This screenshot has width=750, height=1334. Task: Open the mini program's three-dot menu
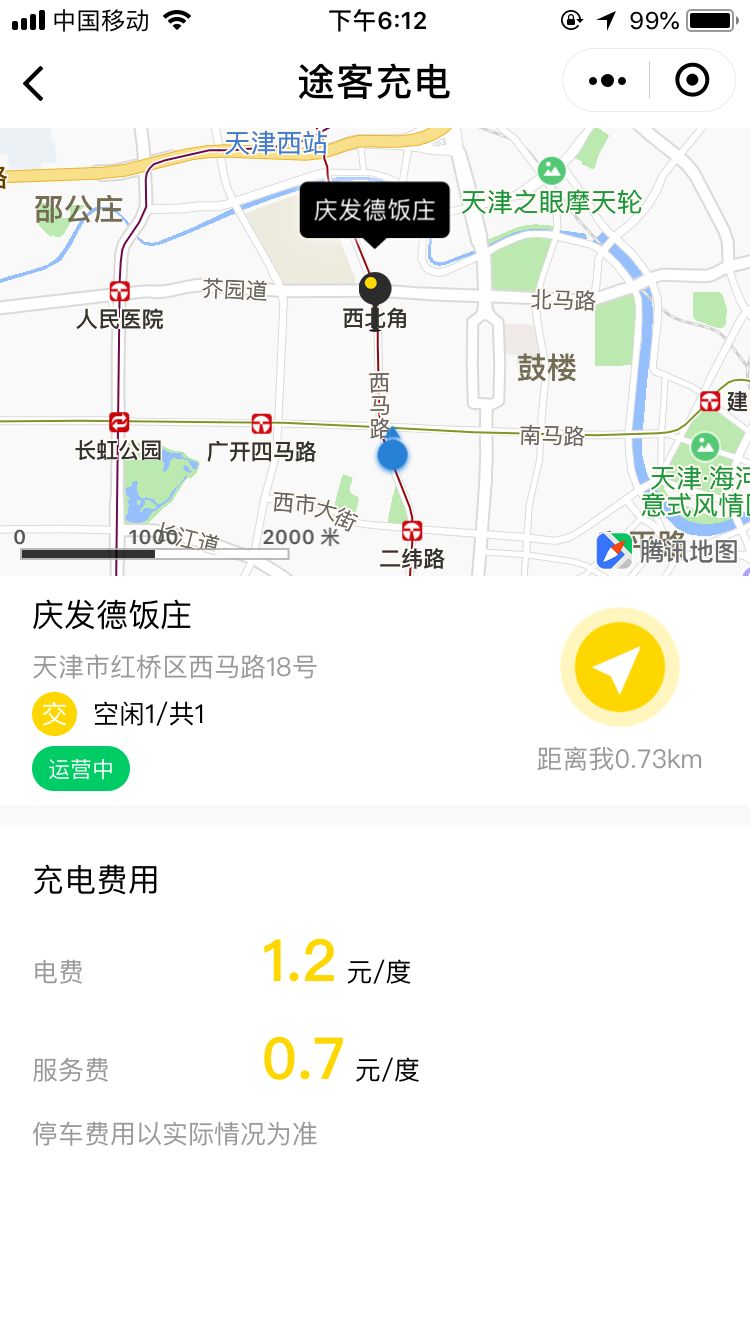(x=607, y=80)
